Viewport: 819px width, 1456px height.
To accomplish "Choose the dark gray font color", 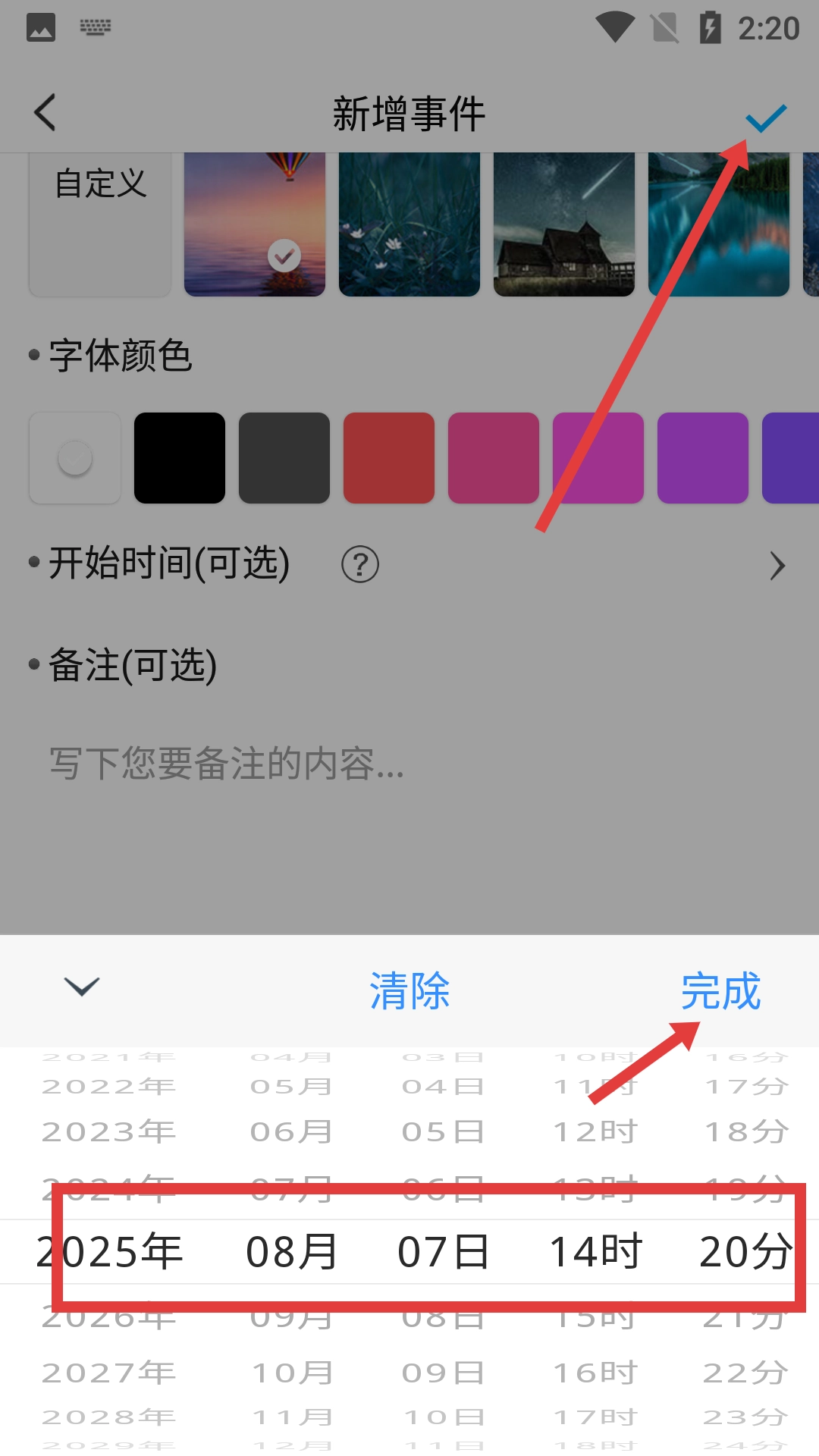I will 284,458.
